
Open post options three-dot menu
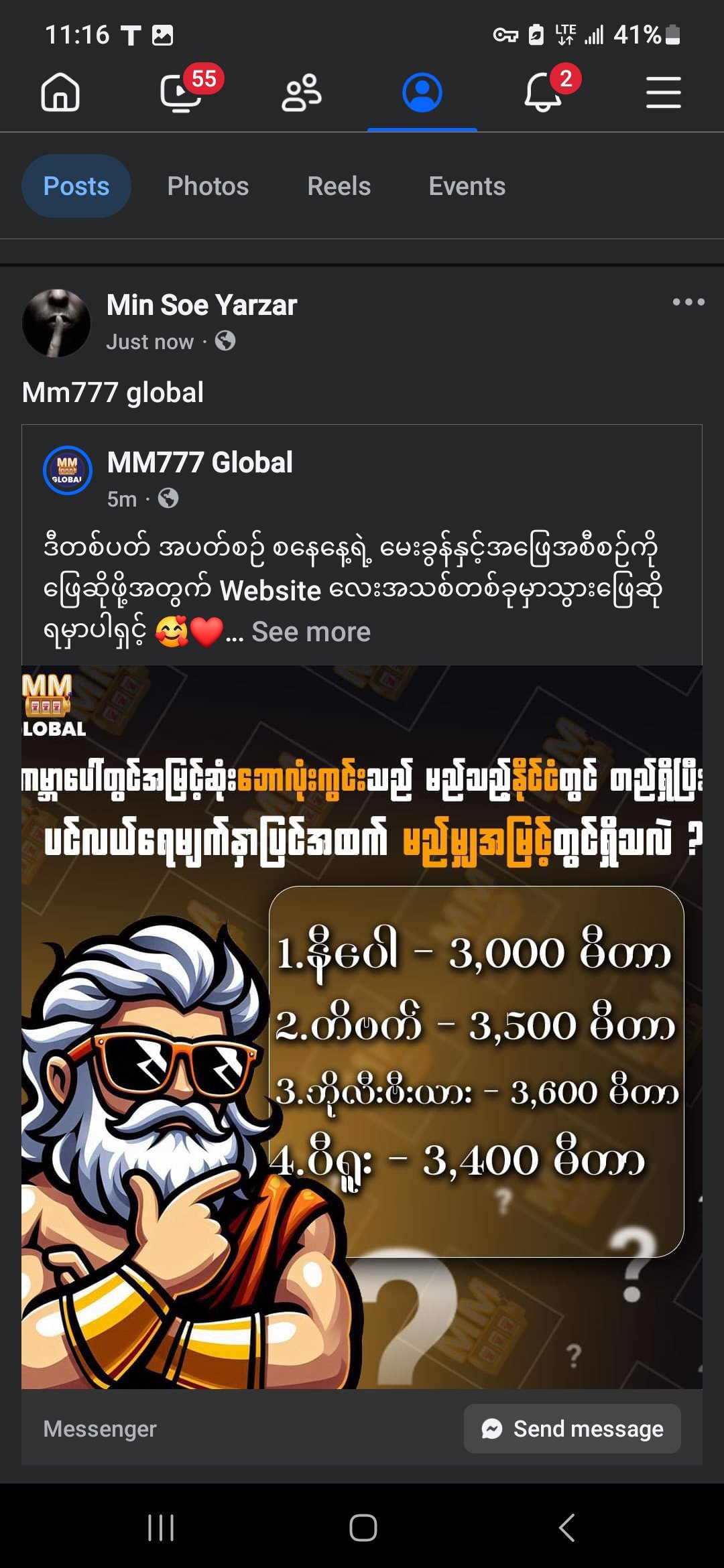(x=688, y=302)
